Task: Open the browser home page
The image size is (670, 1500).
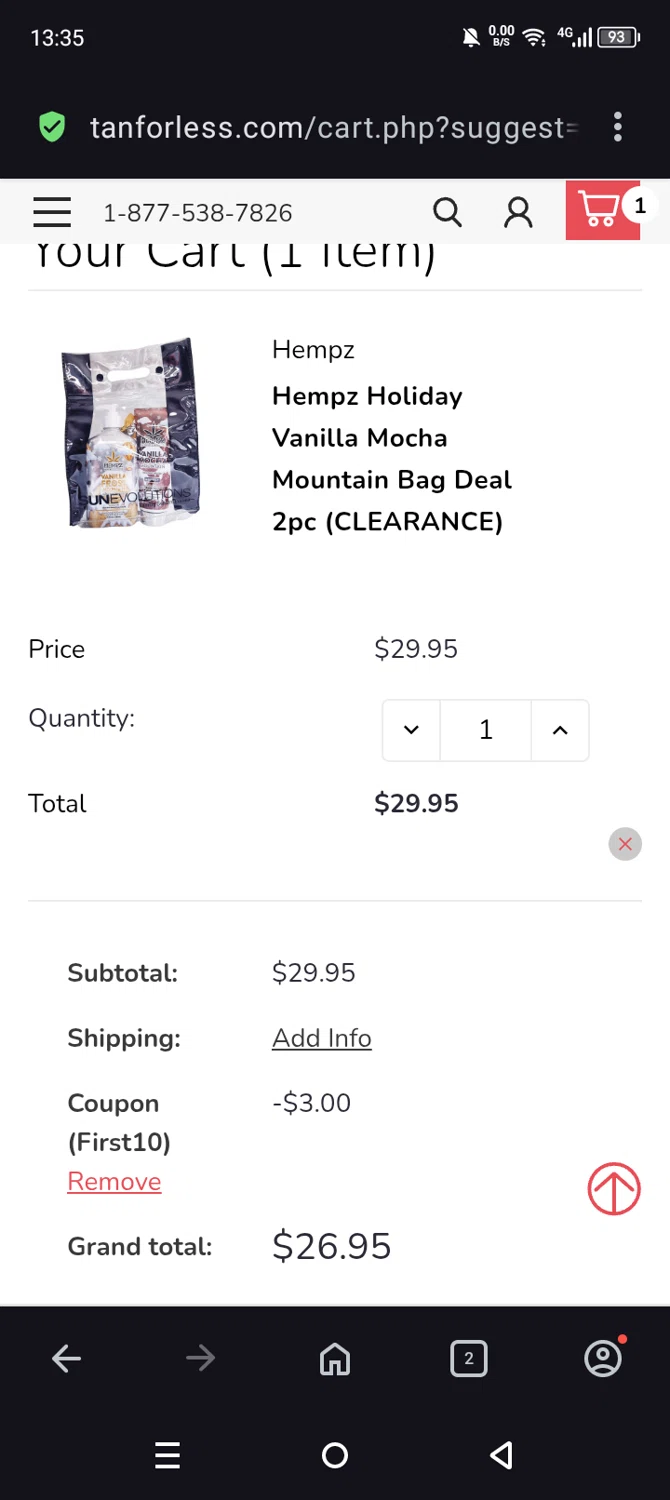Action: 335,1358
